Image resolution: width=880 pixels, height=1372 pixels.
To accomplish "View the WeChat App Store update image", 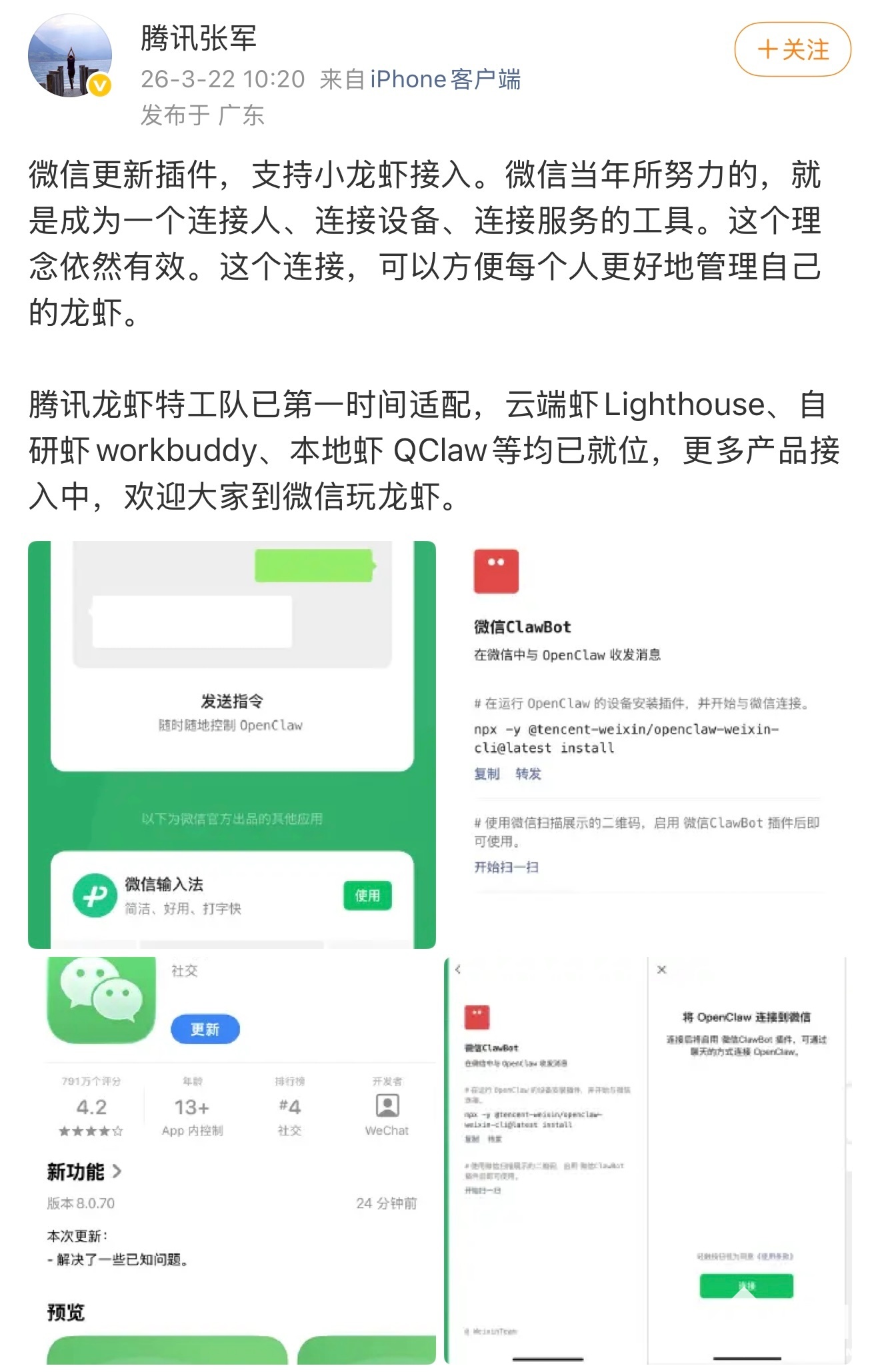I will pyautogui.click(x=231, y=1159).
